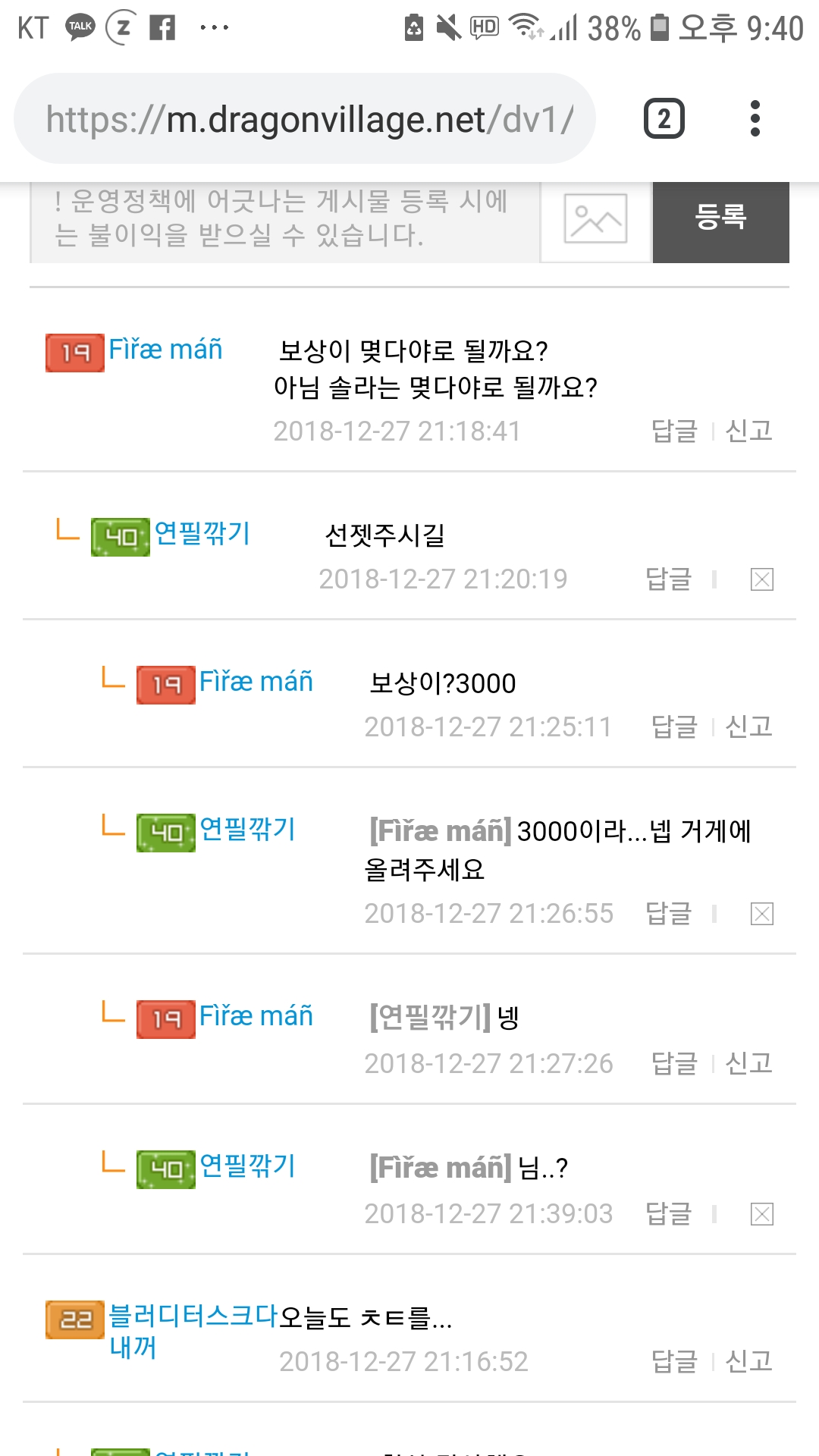Reply (답글) to the 21:18:41 comment
Viewport: 819px width, 1456px height.
(x=674, y=431)
